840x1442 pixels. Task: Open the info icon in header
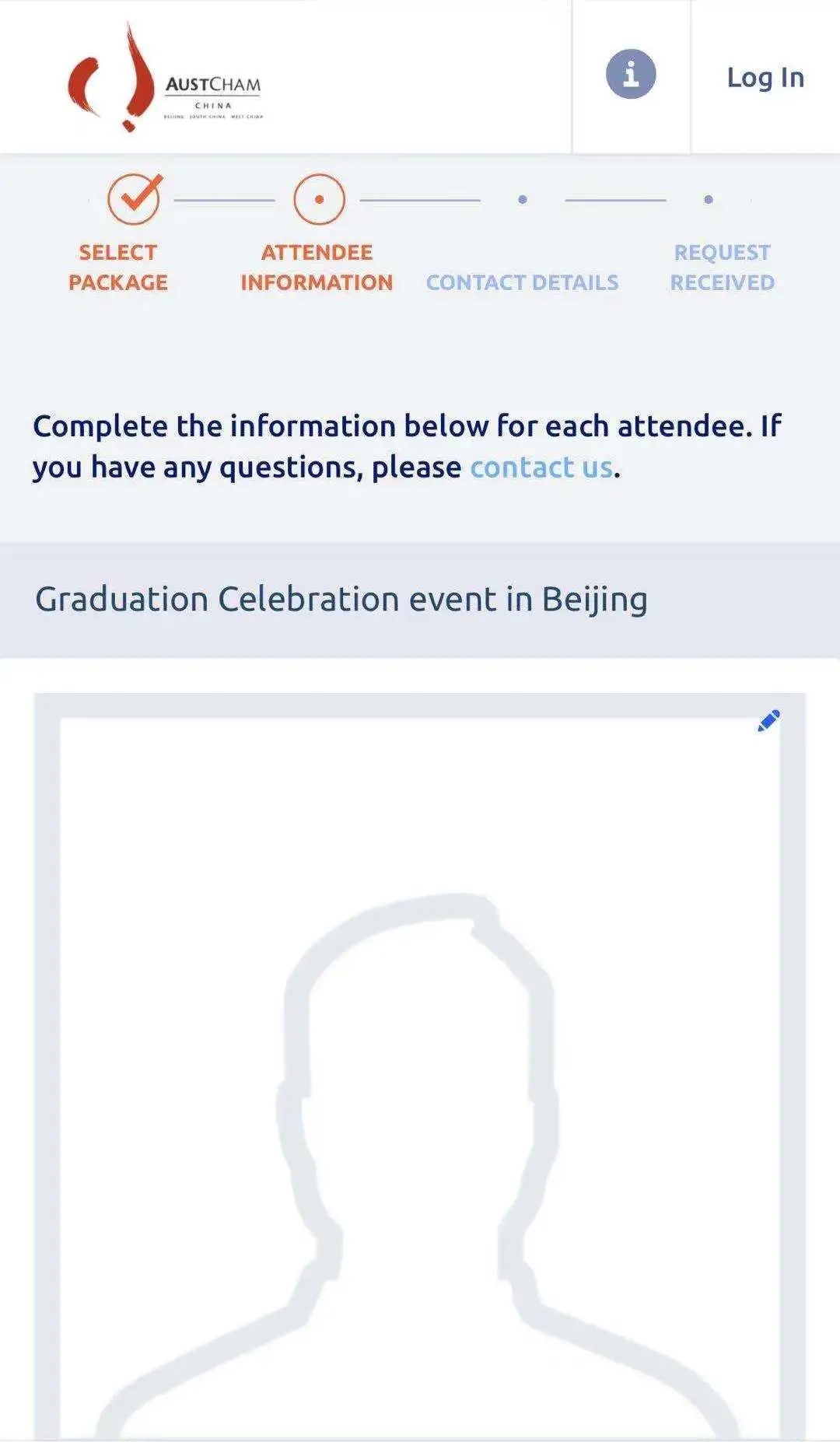point(631,75)
